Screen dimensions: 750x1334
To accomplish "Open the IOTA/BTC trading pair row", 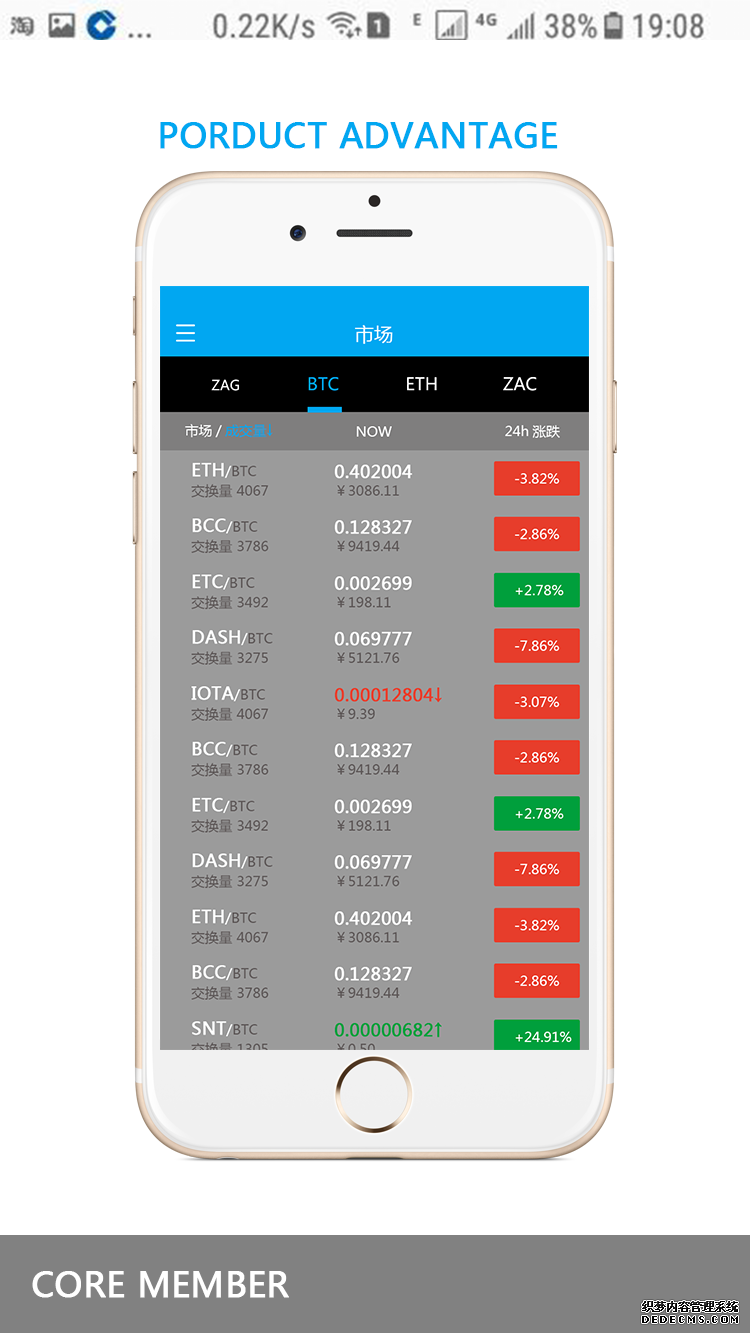I will (x=300, y=700).
